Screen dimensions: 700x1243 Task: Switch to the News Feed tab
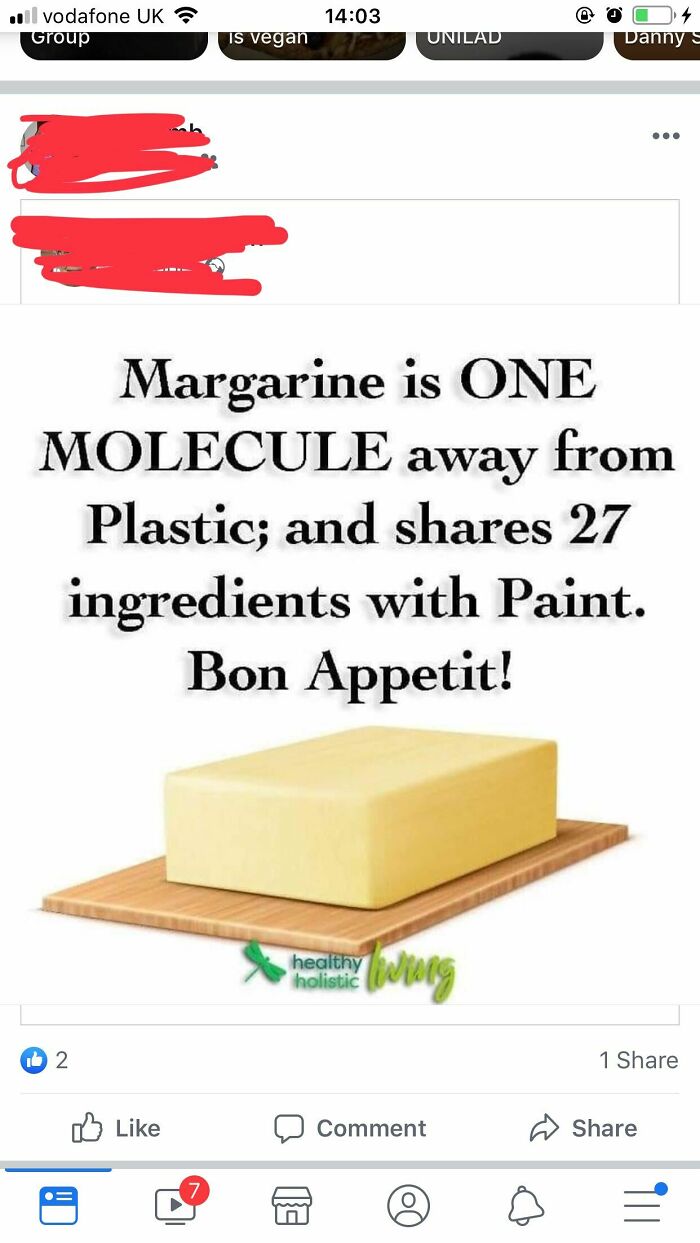(58, 1205)
